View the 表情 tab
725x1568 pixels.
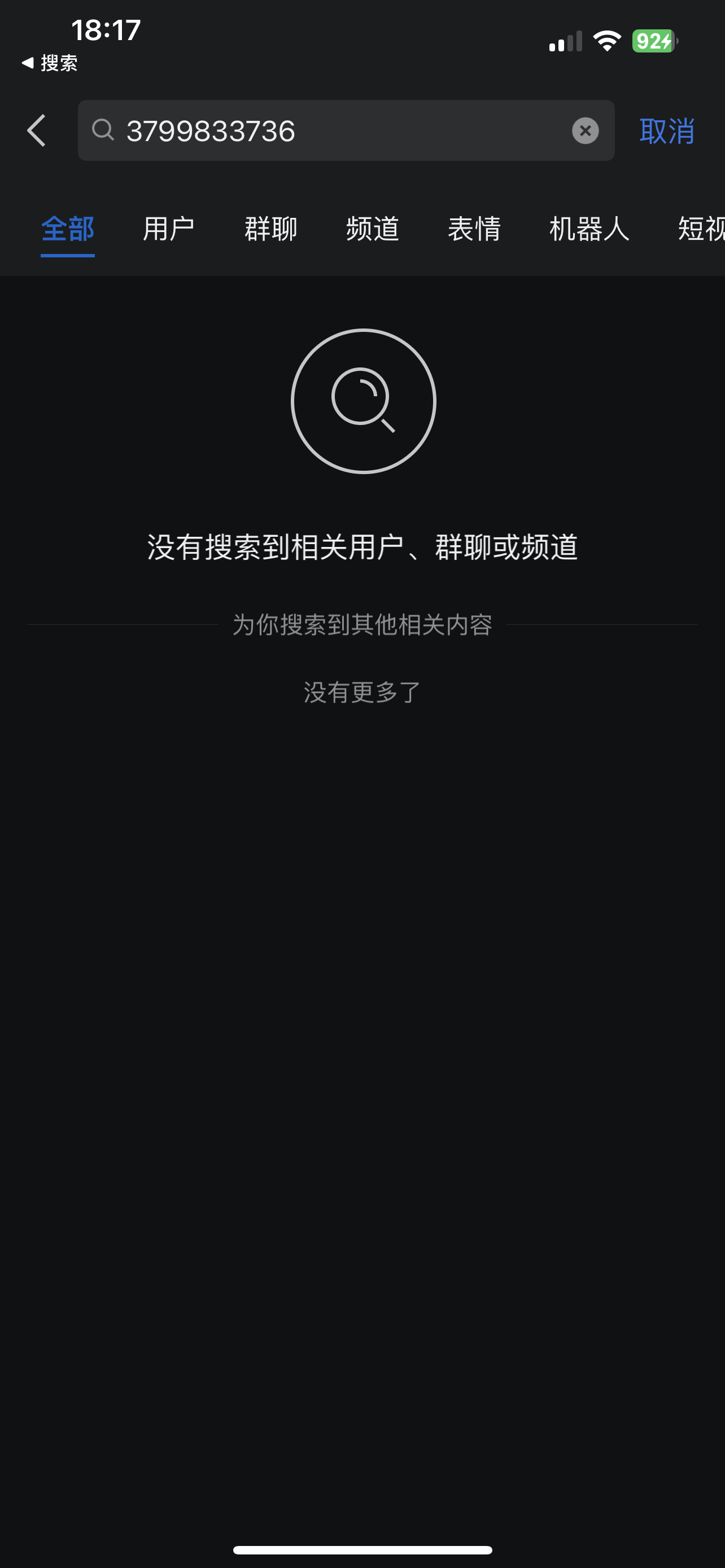(474, 230)
